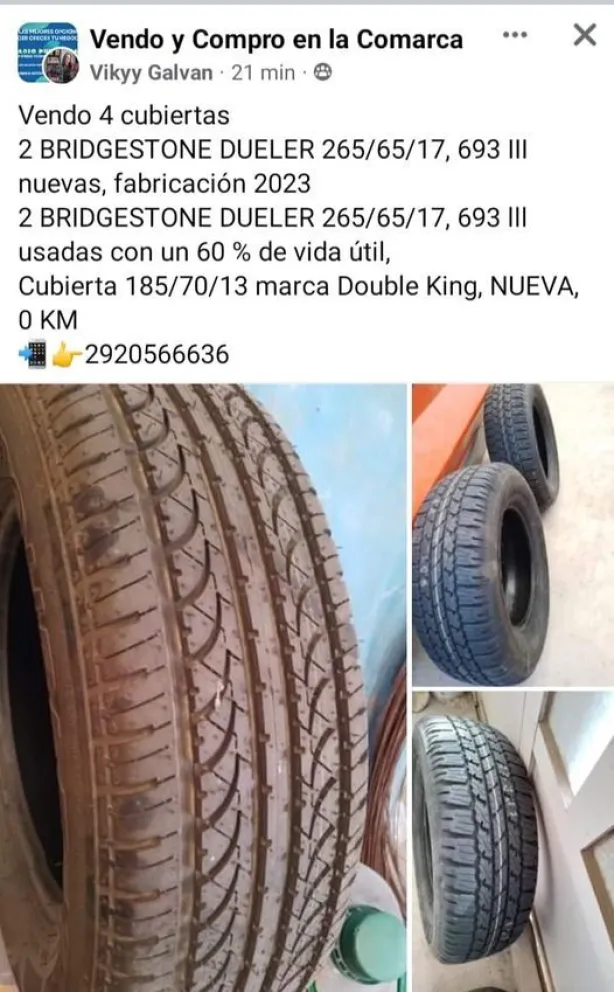Open the photo of the single tire against the wall
Viewport: 614px width, 992px height.
[513, 841]
